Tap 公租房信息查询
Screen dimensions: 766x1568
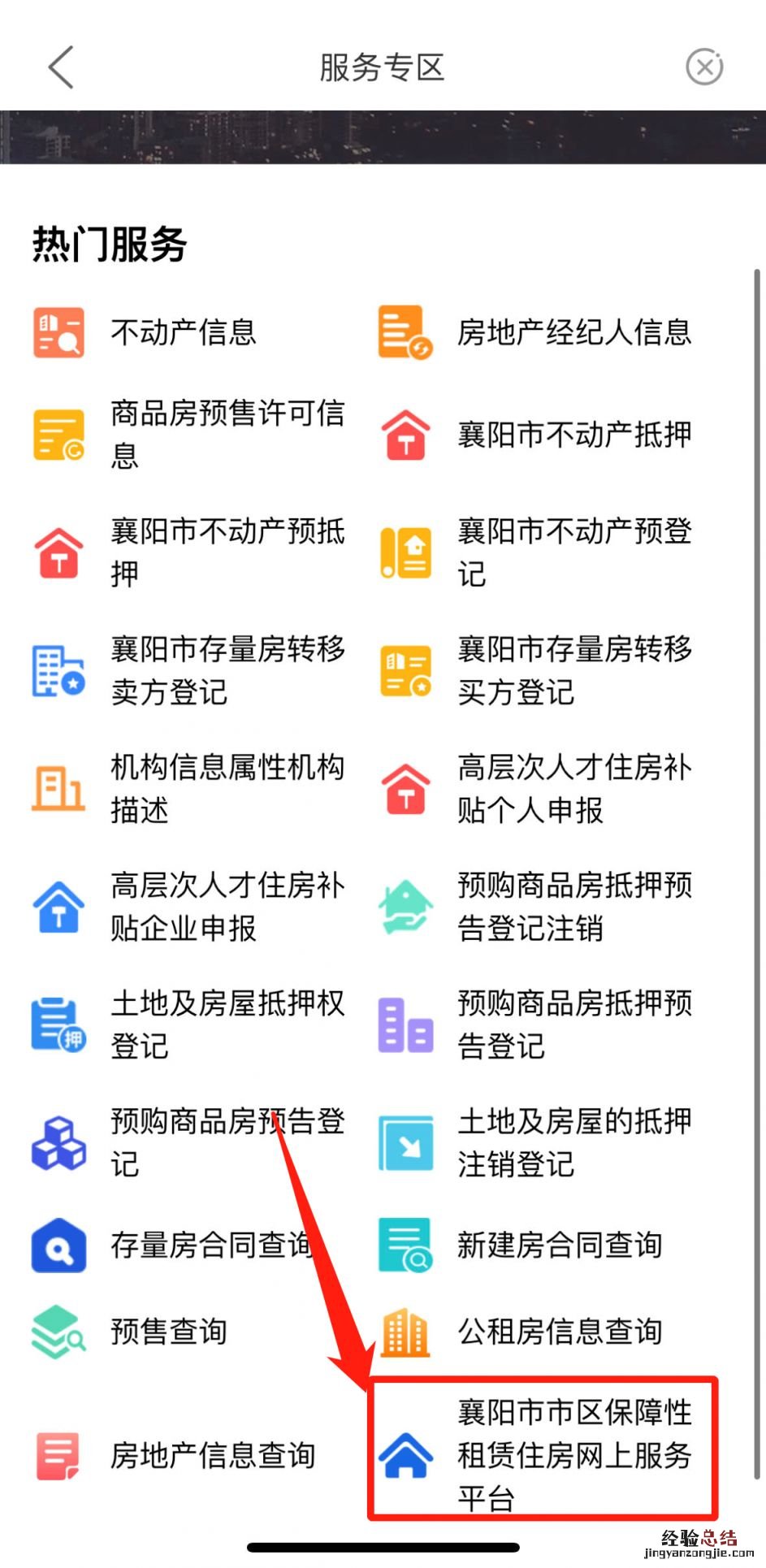click(559, 1332)
